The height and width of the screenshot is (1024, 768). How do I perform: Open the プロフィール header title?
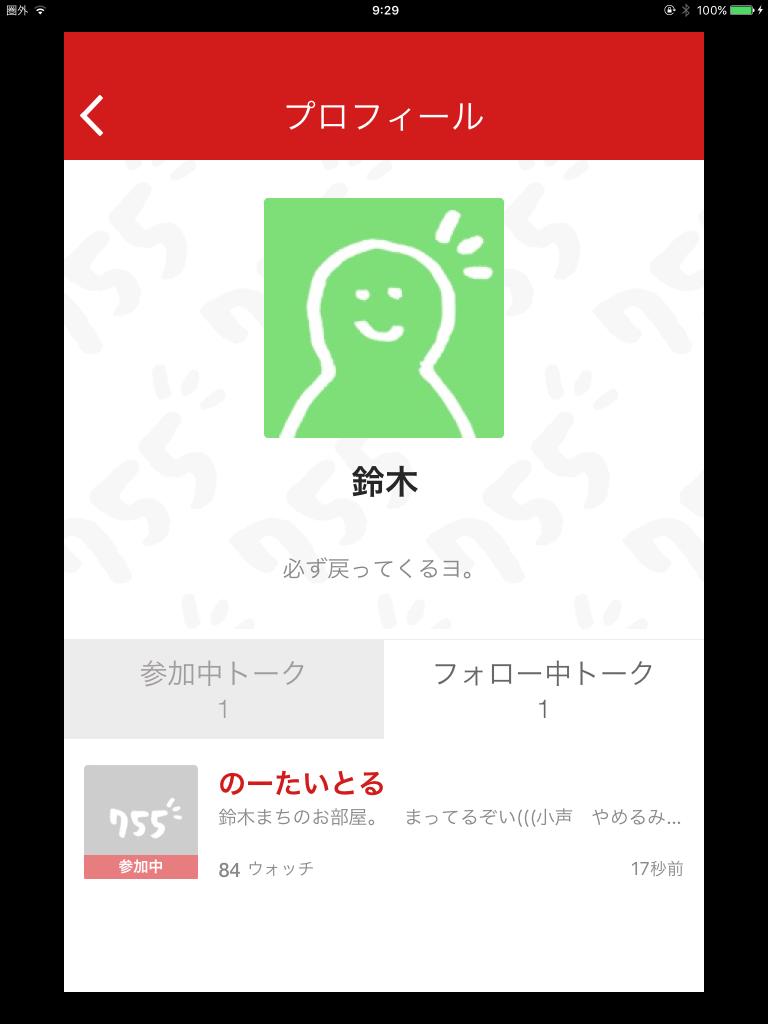coord(384,115)
